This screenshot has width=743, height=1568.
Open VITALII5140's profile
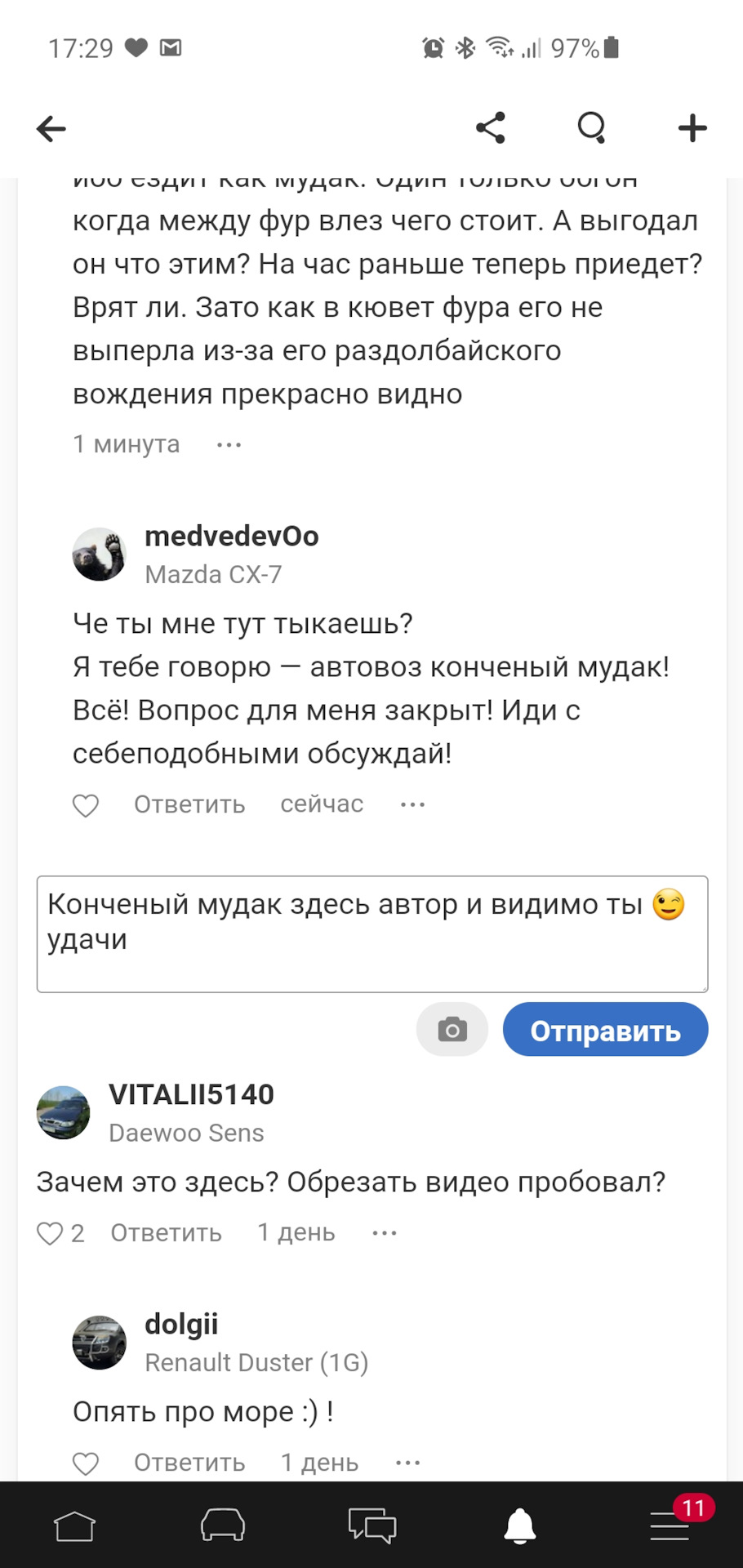tap(191, 1094)
